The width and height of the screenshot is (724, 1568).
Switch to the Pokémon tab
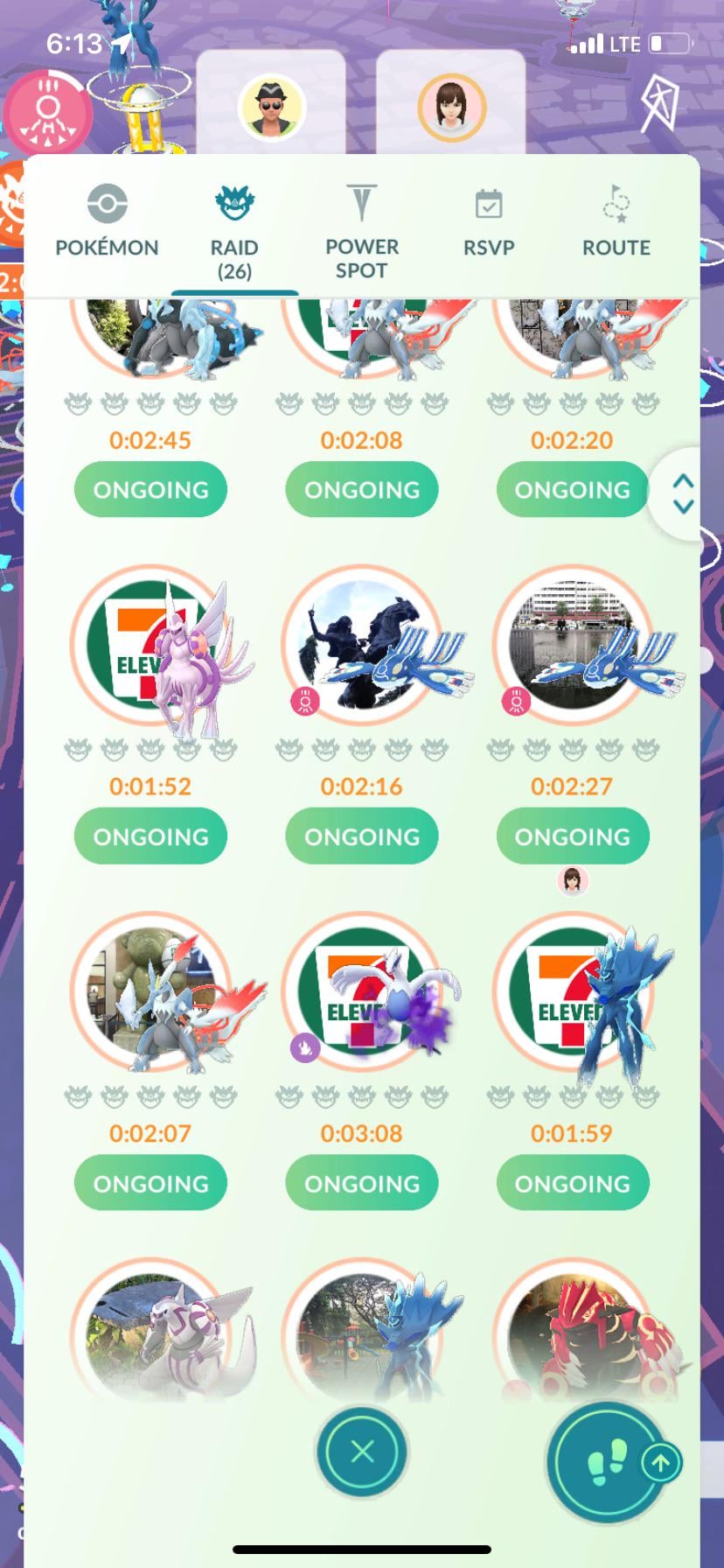pos(107,222)
